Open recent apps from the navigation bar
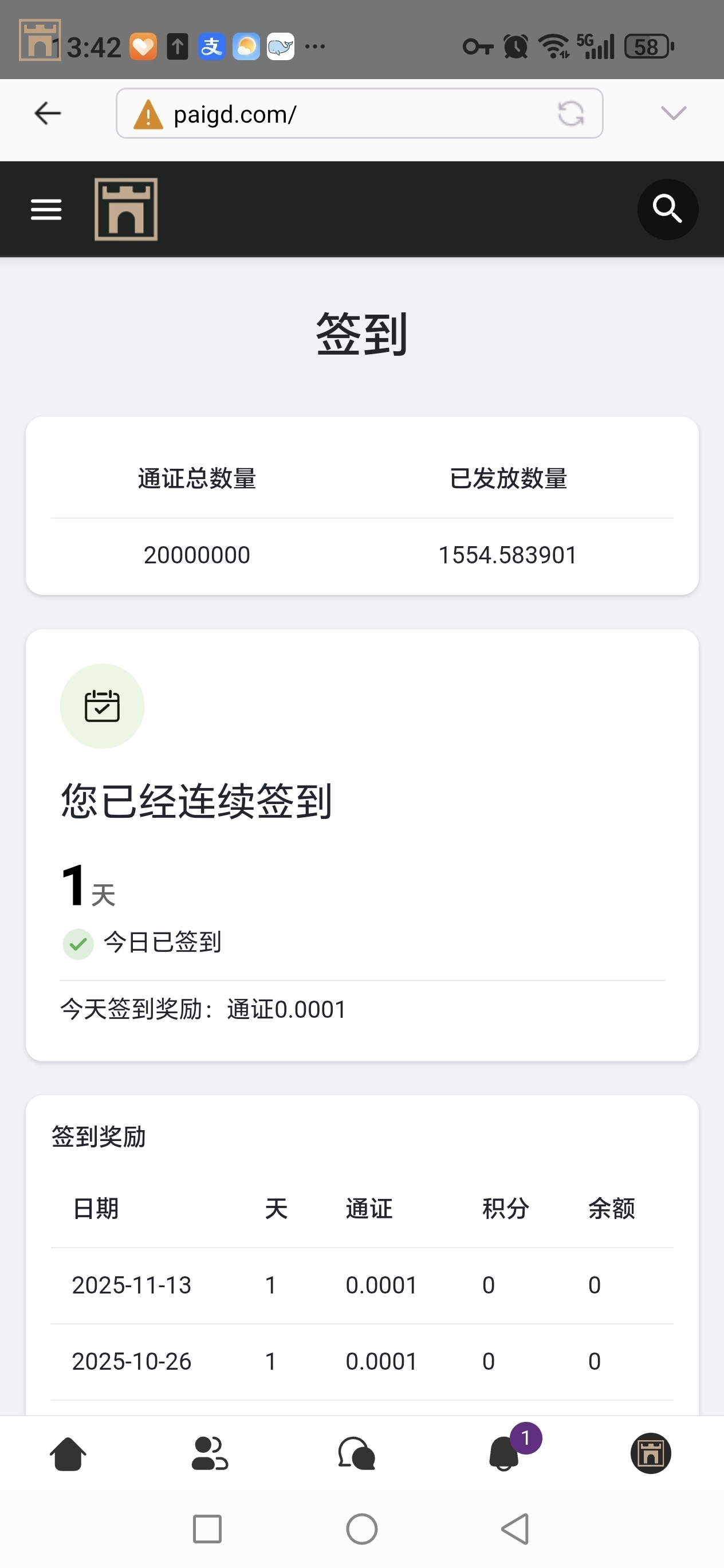Viewport: 724px width, 1568px height. pos(207,1529)
